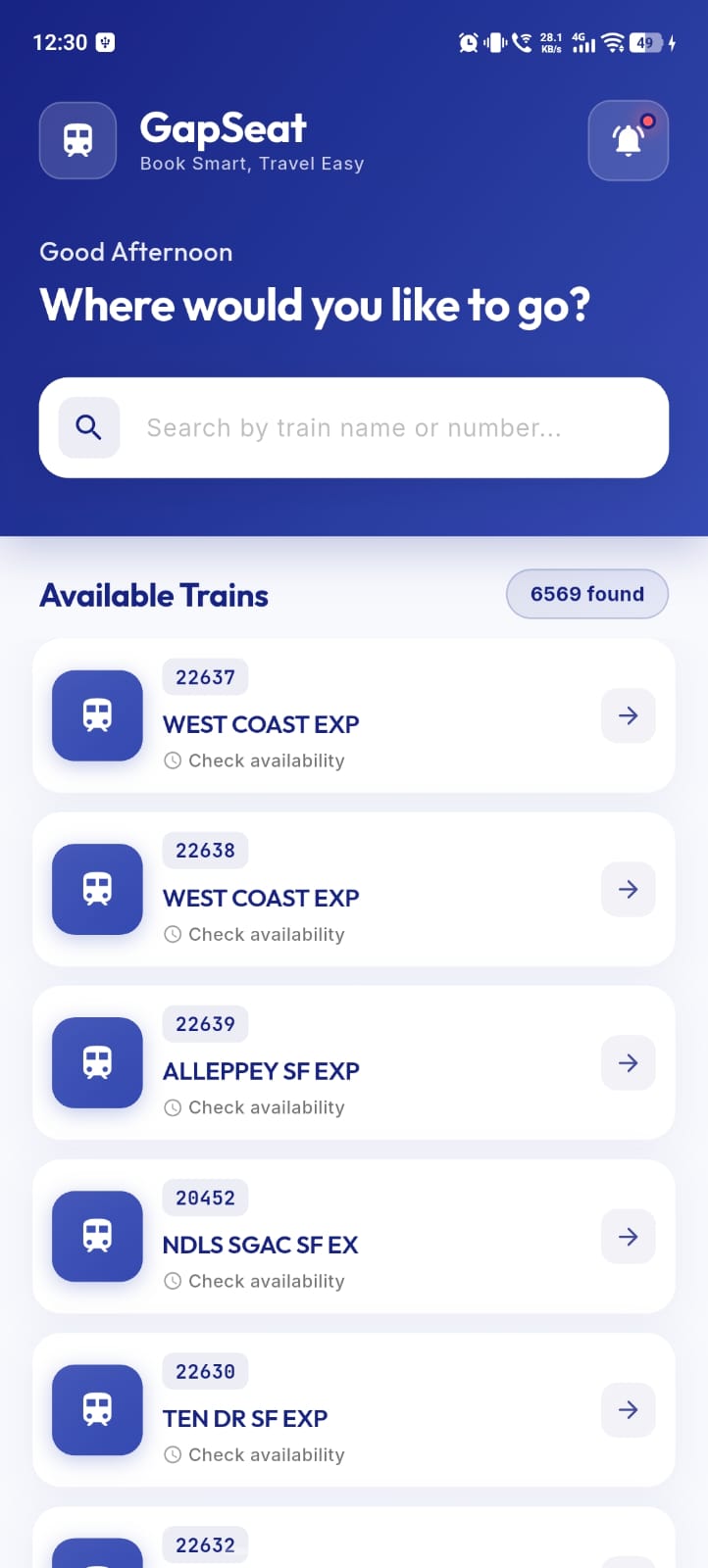Open details arrow for ALLEPPEY SF EXP
Viewport: 708px width, 1568px height.
(628, 1062)
